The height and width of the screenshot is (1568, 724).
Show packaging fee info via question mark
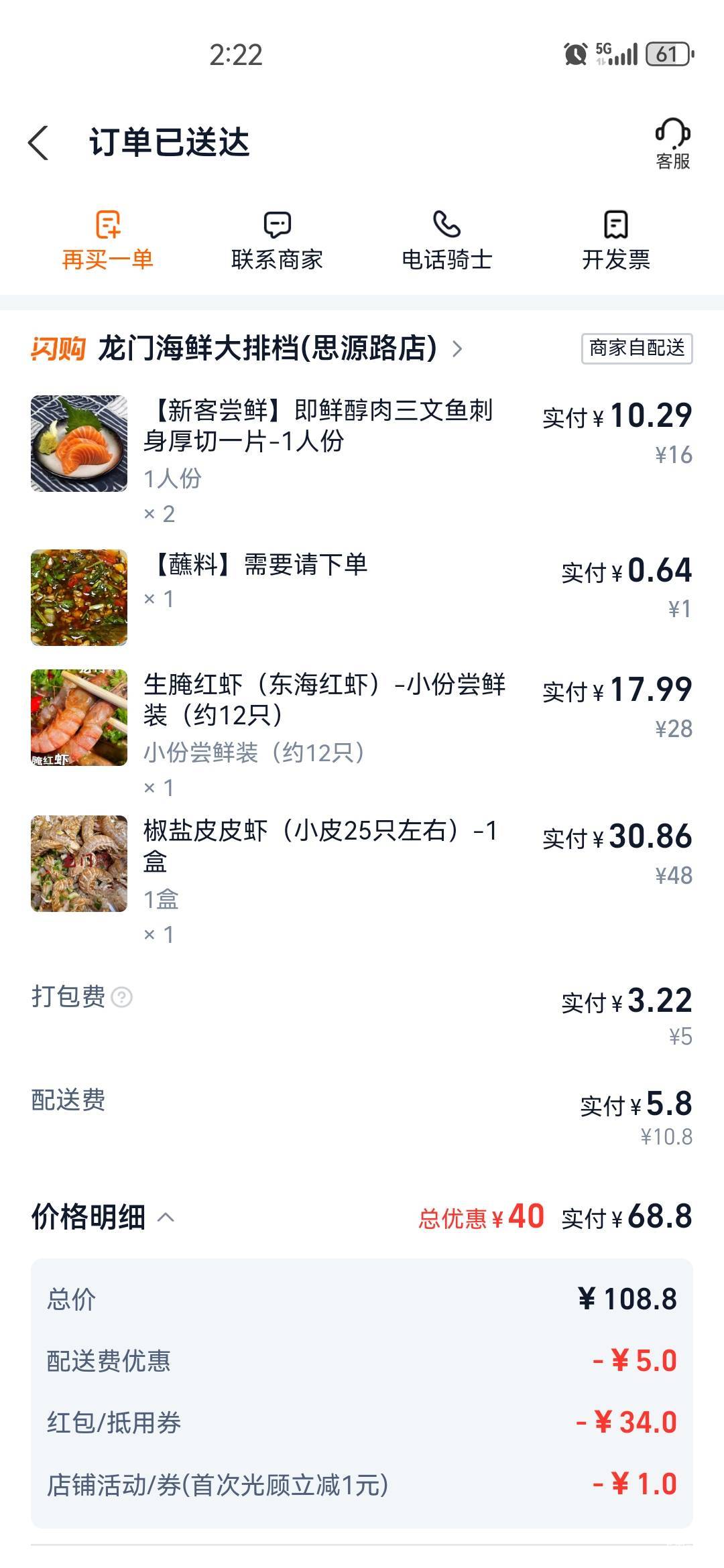[x=121, y=997]
